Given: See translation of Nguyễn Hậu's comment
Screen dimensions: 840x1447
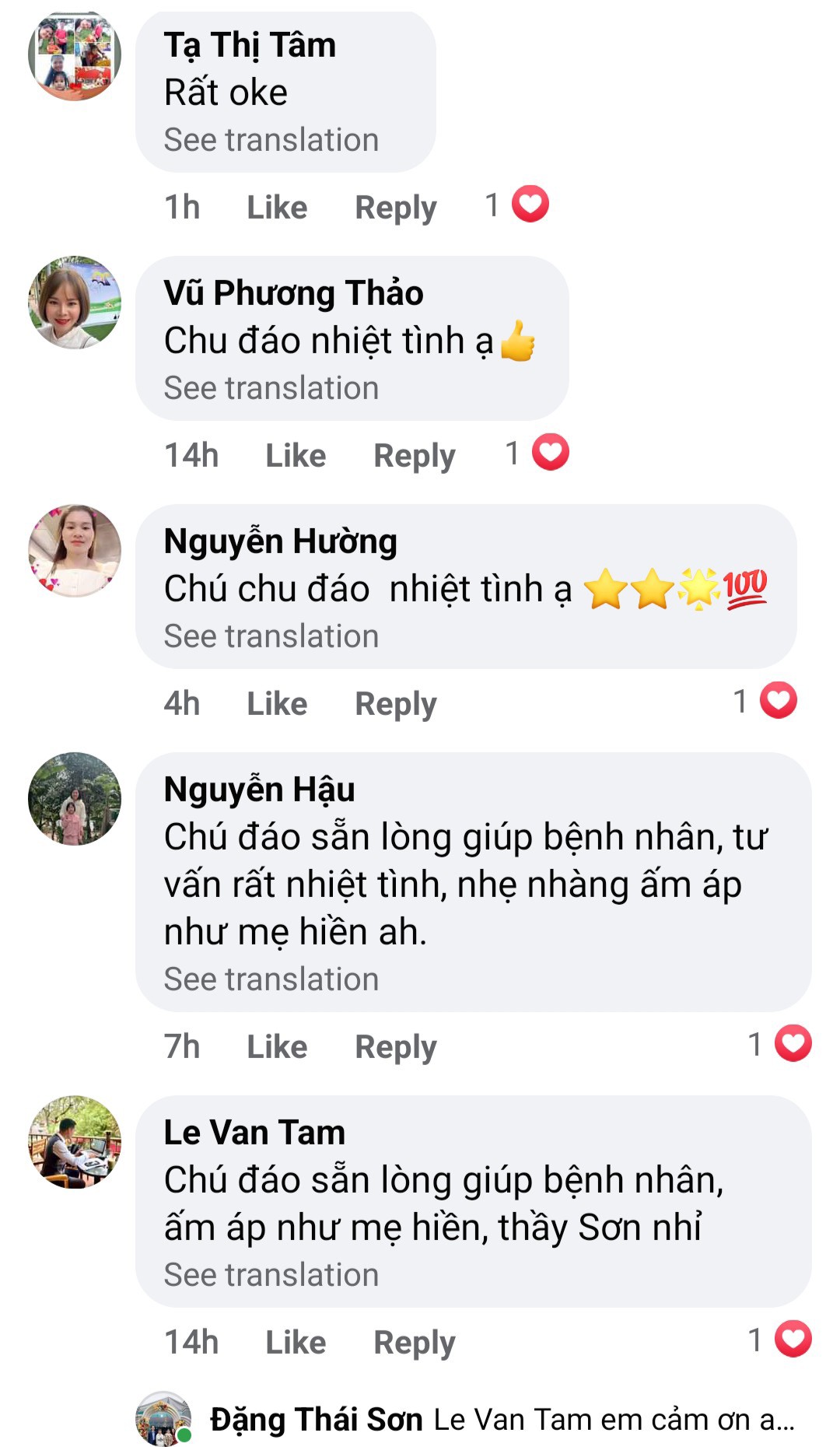Looking at the screenshot, I should (271, 979).
